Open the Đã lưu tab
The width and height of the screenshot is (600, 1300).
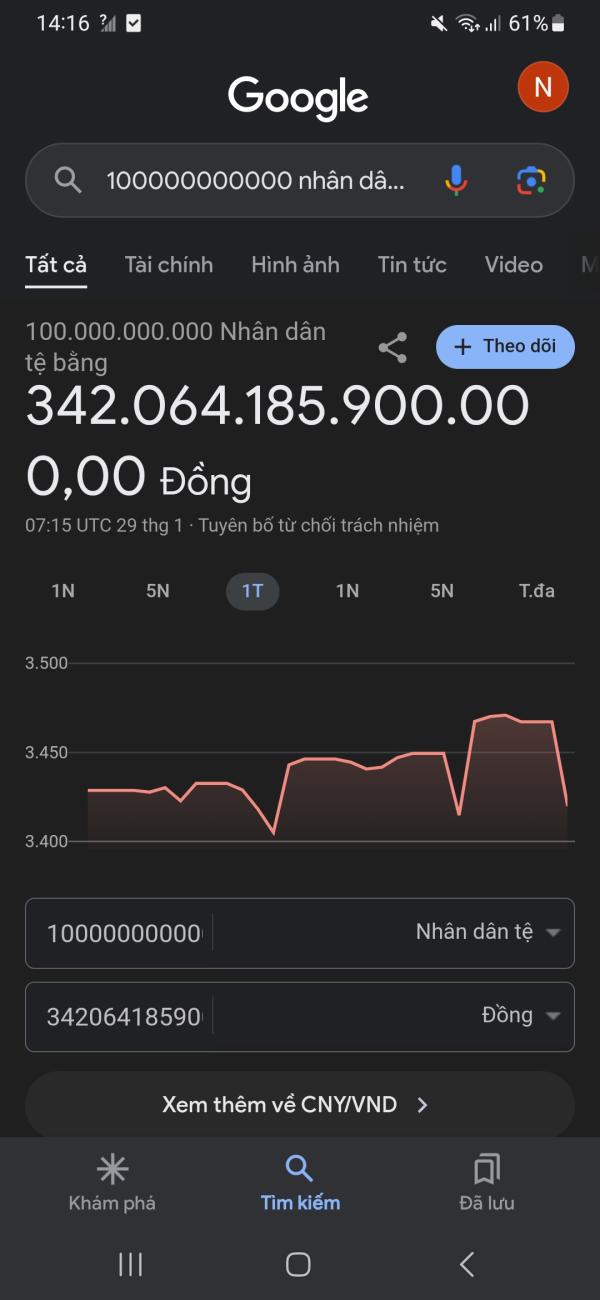pos(487,1182)
